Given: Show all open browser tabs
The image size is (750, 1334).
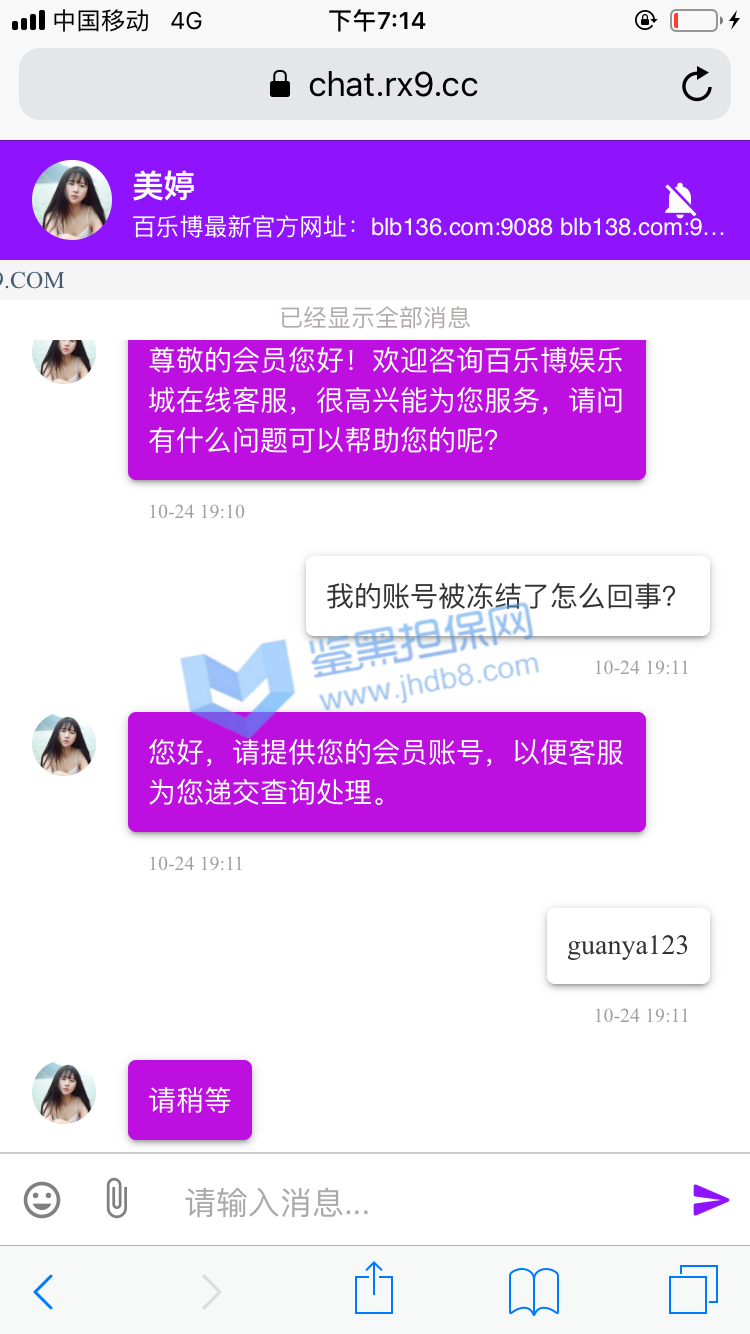Looking at the screenshot, I should point(692,1290).
